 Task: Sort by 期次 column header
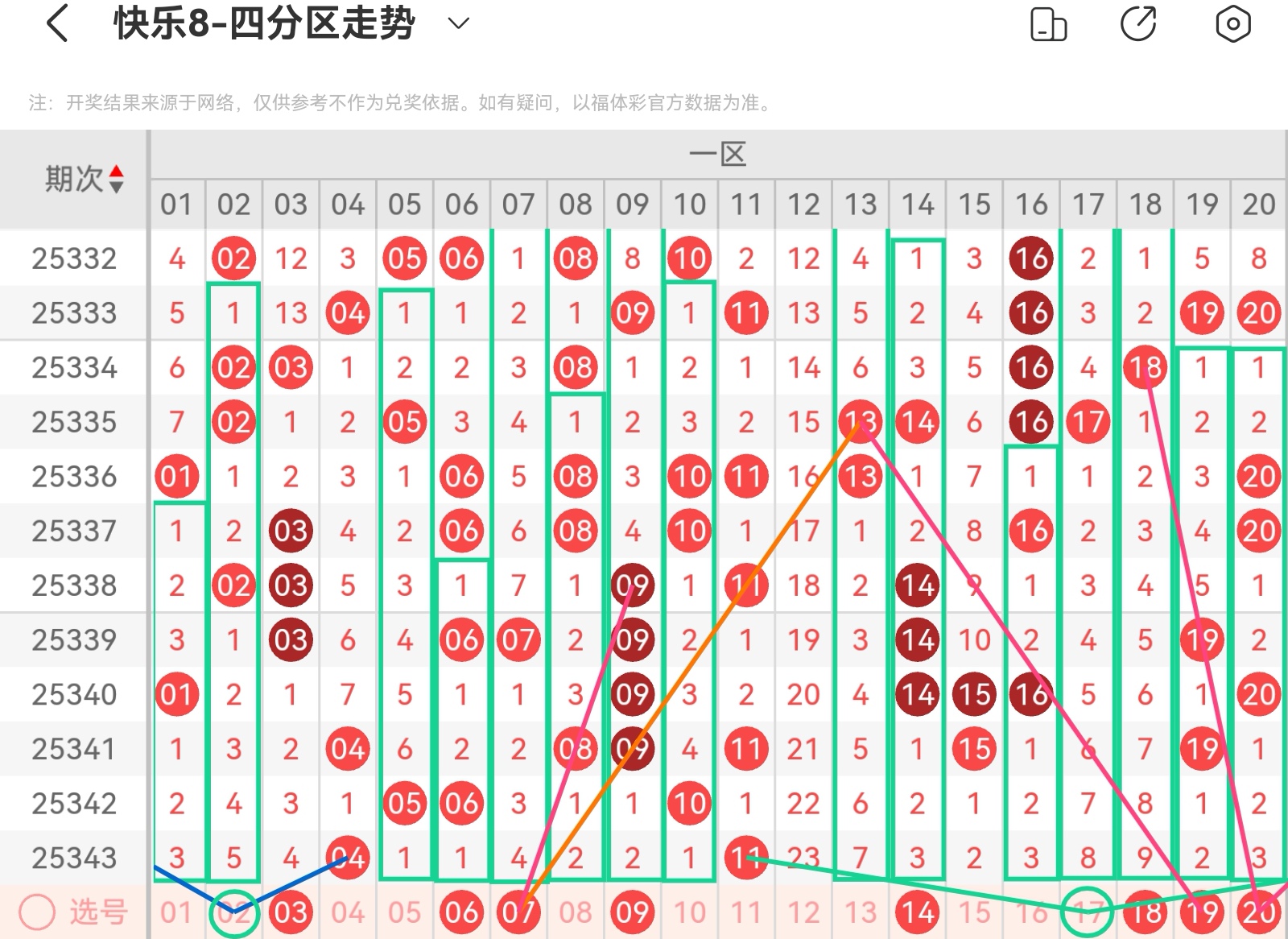84,178
